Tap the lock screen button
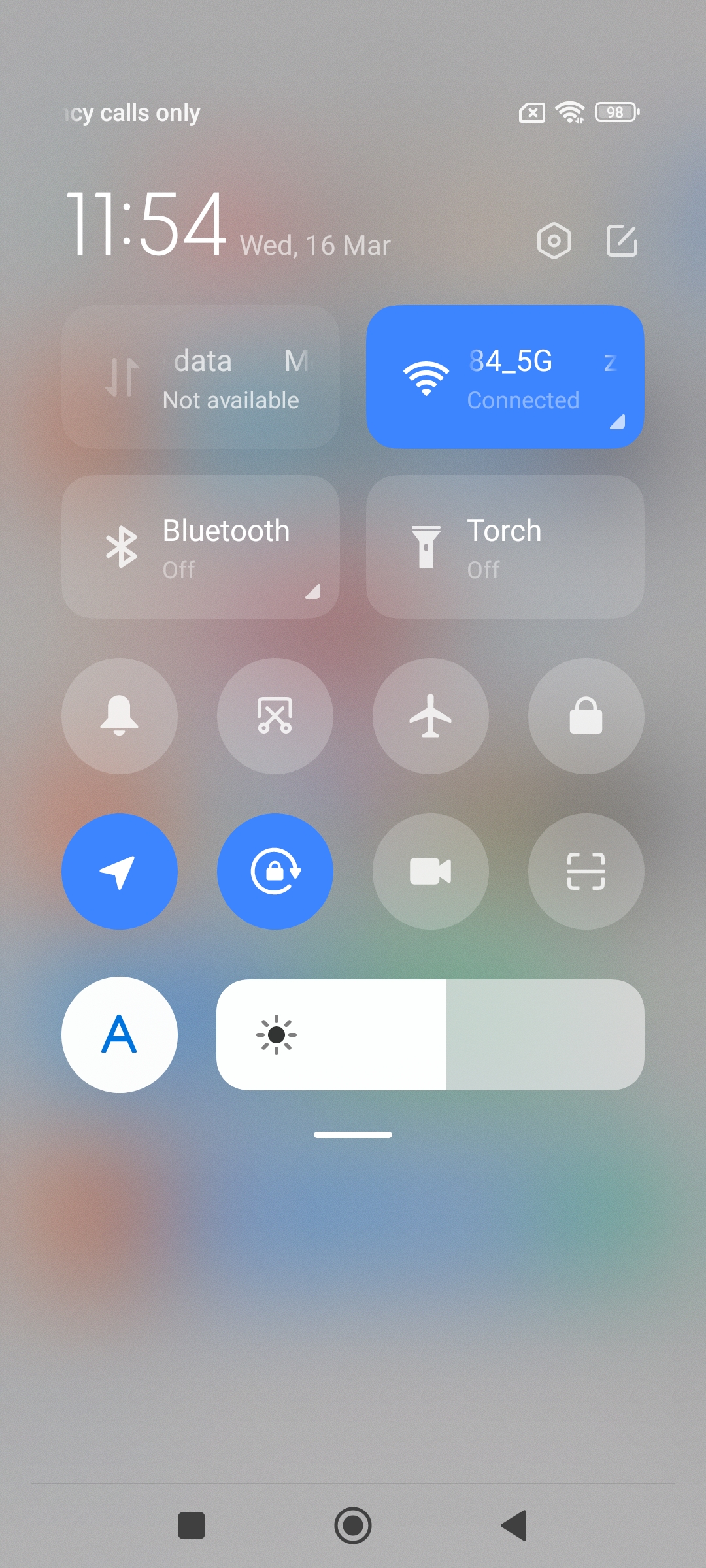 pyautogui.click(x=586, y=716)
